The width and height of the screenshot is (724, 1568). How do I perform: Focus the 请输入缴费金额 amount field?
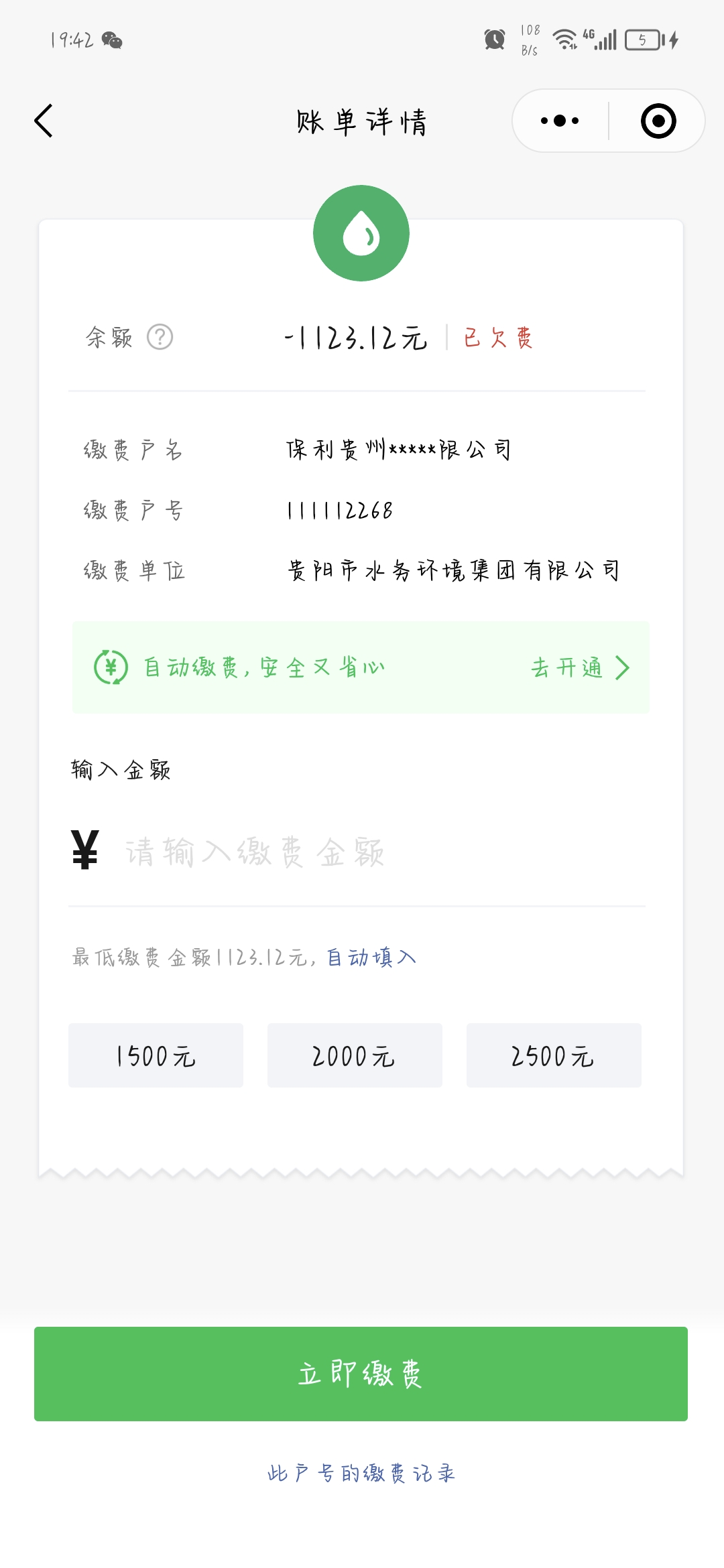tap(375, 852)
